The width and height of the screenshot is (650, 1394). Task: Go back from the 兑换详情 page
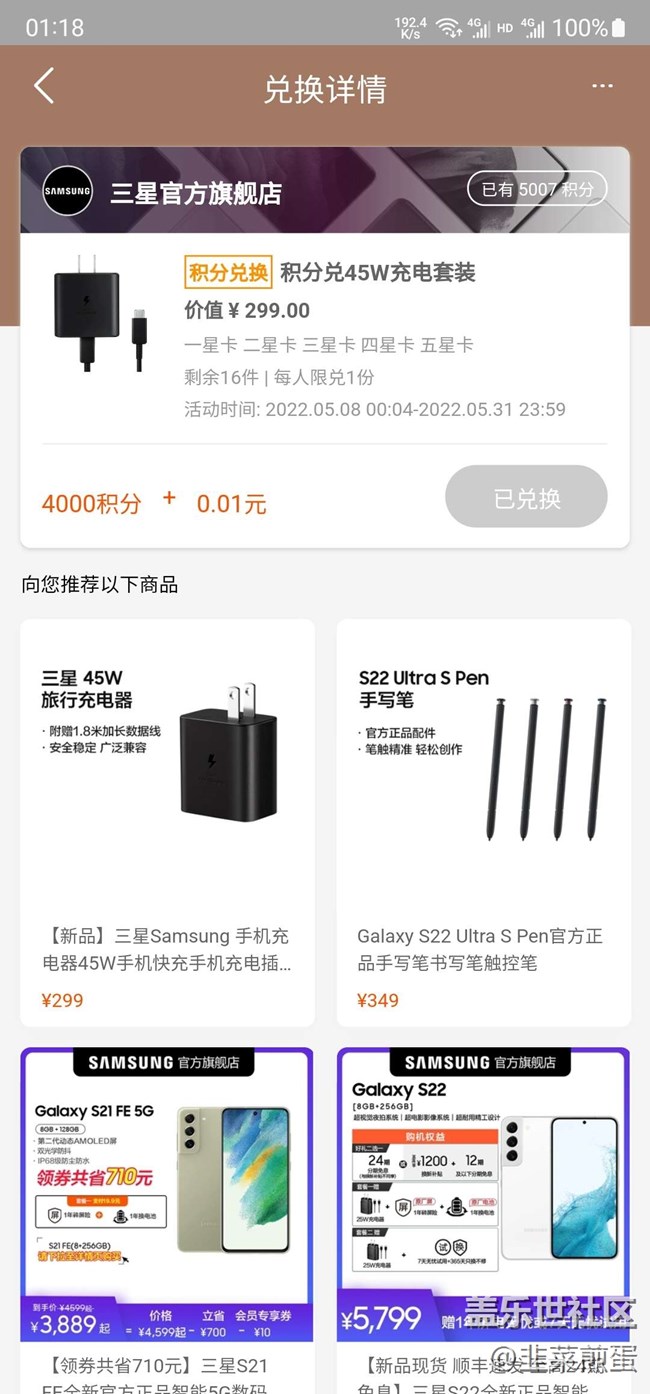coord(44,87)
